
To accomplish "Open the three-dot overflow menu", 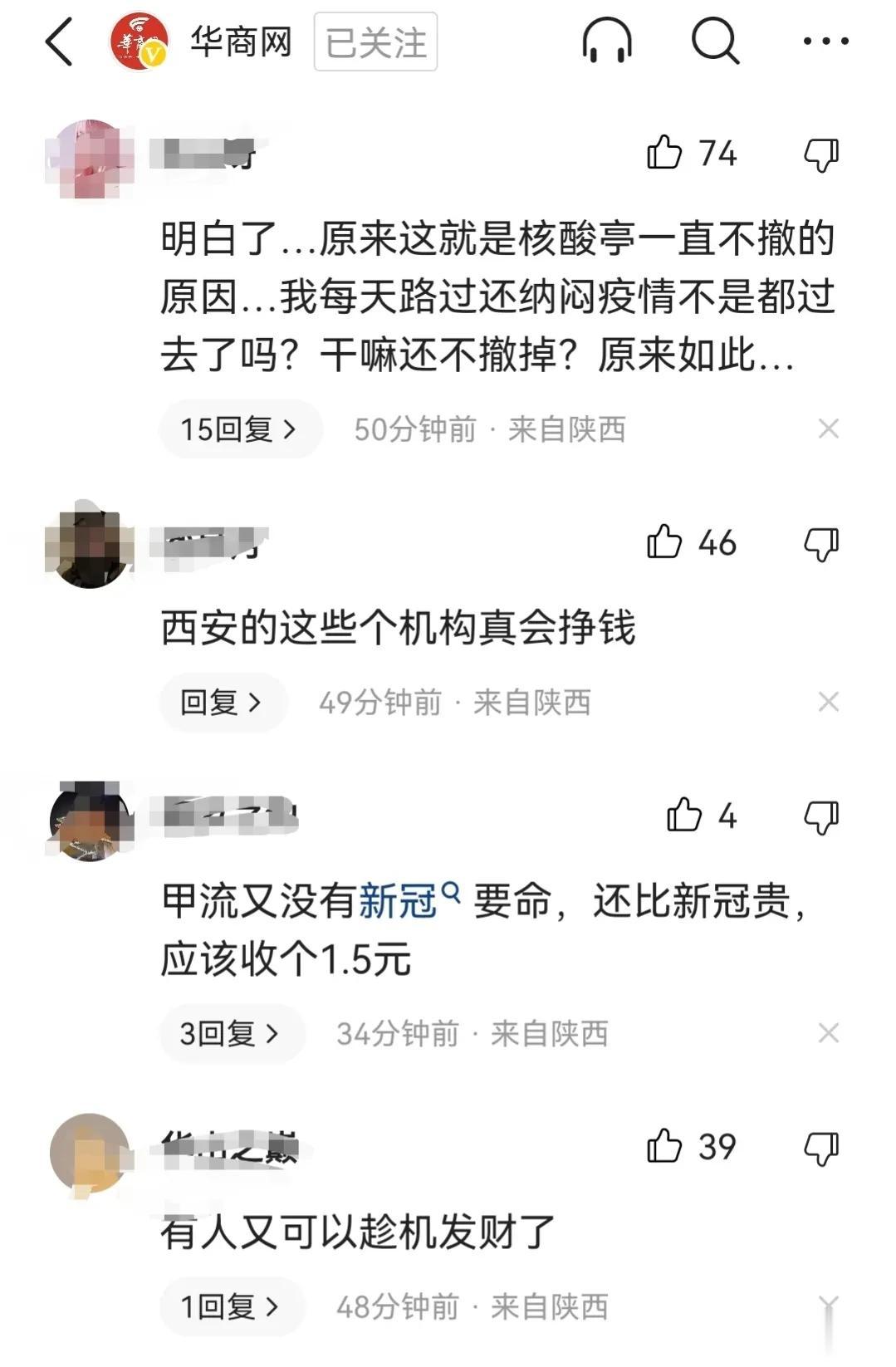I will [825, 41].
